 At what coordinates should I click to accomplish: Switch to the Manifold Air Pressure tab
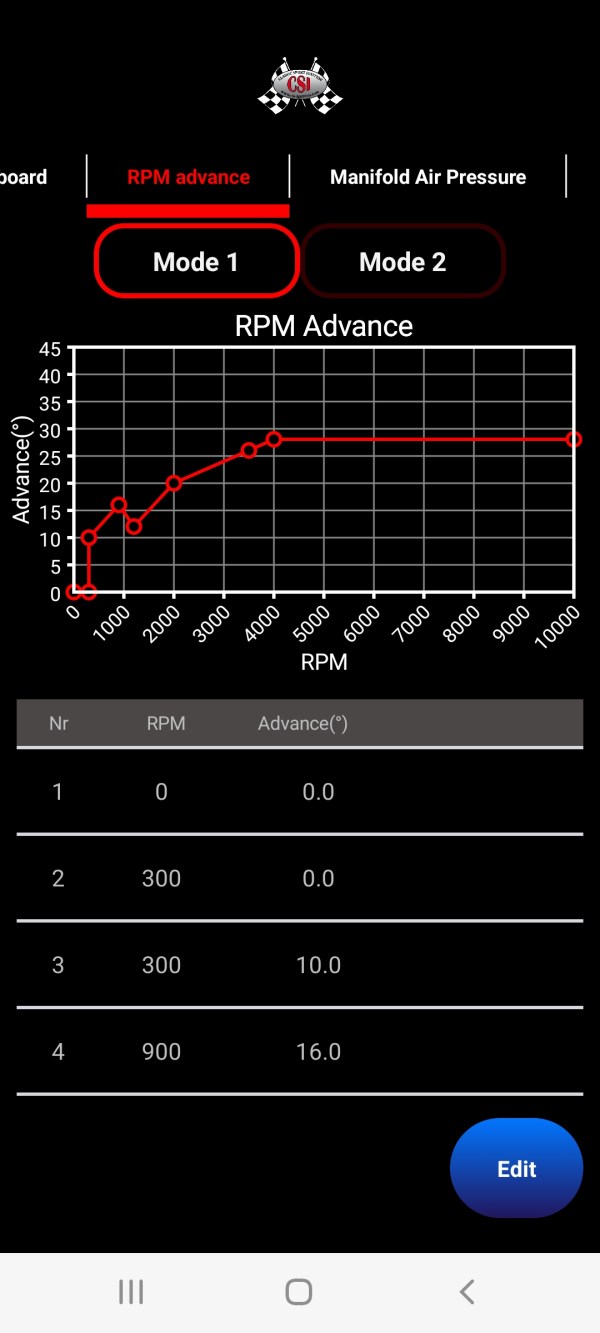coord(428,177)
